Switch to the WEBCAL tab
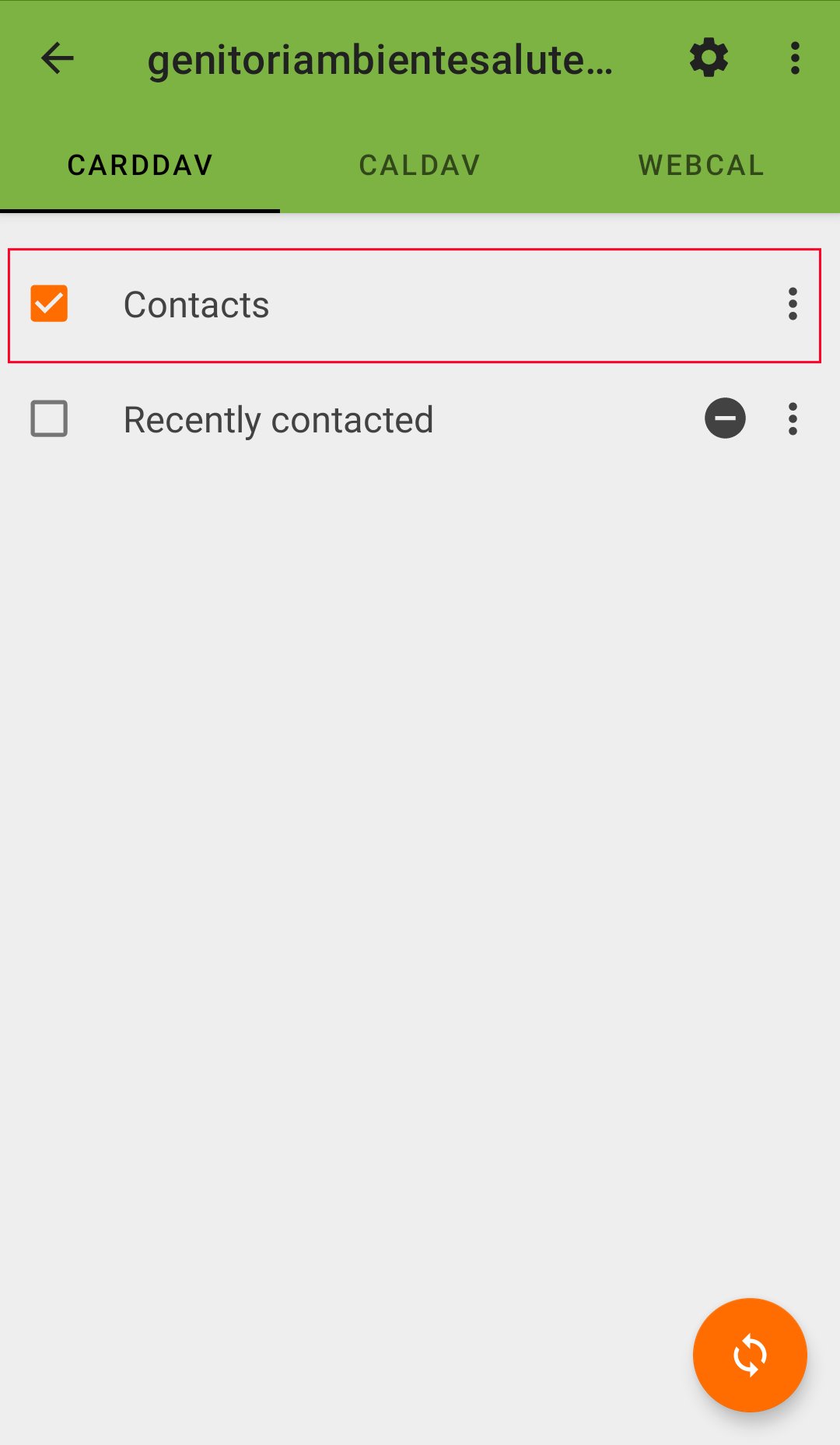 coord(701,165)
